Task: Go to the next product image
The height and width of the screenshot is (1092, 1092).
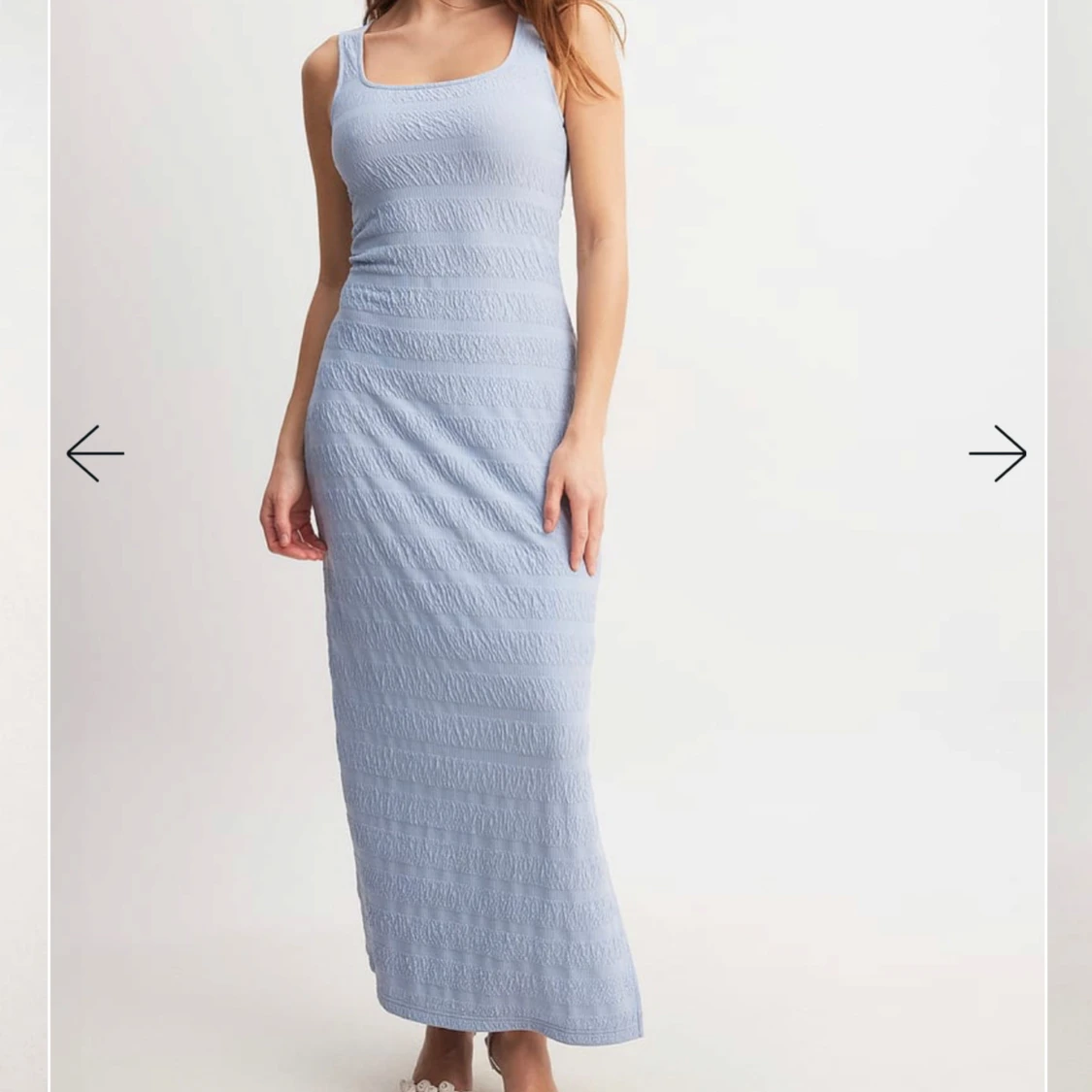Action: click(x=997, y=453)
